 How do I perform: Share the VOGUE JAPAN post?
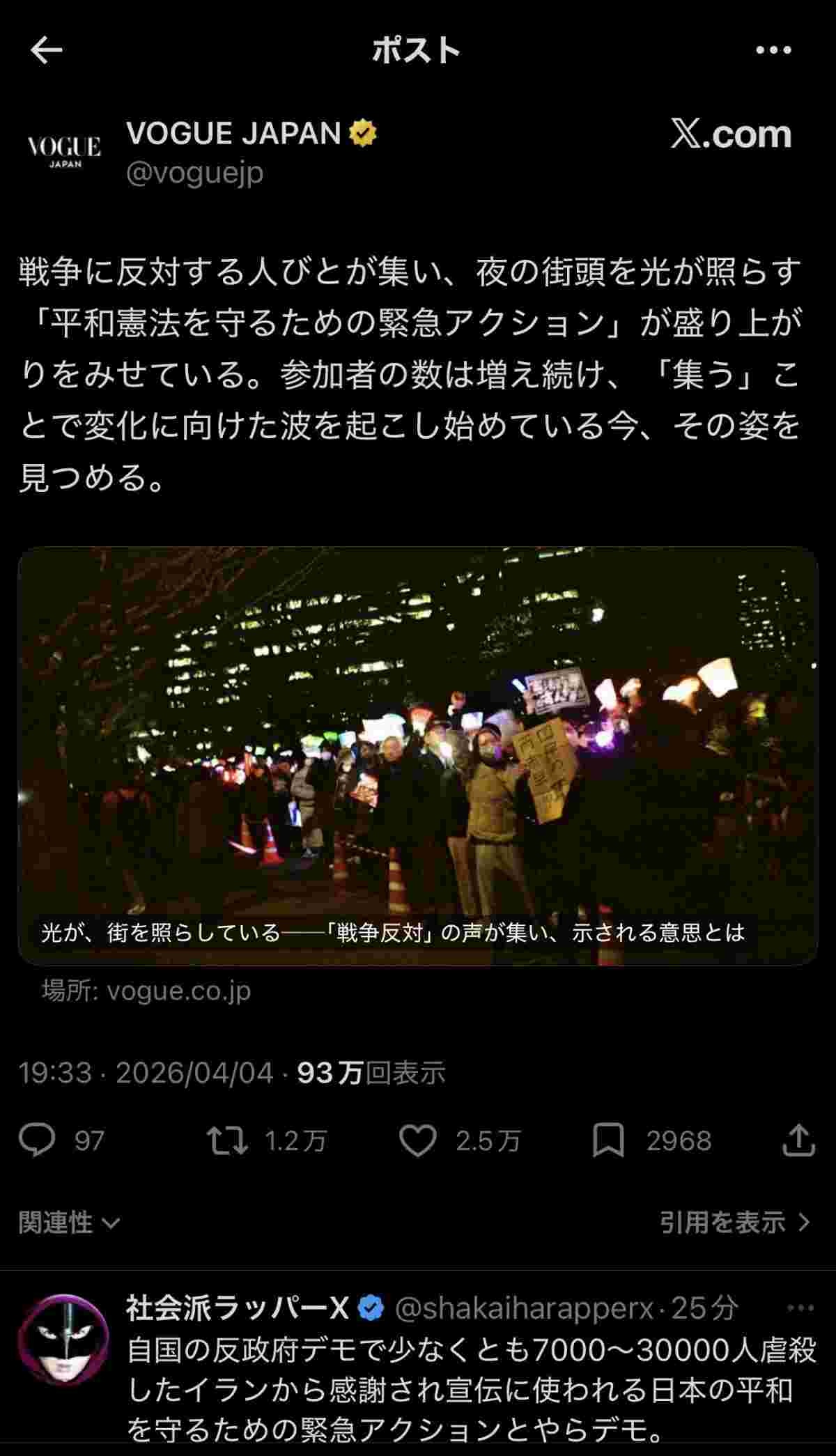click(x=798, y=1141)
